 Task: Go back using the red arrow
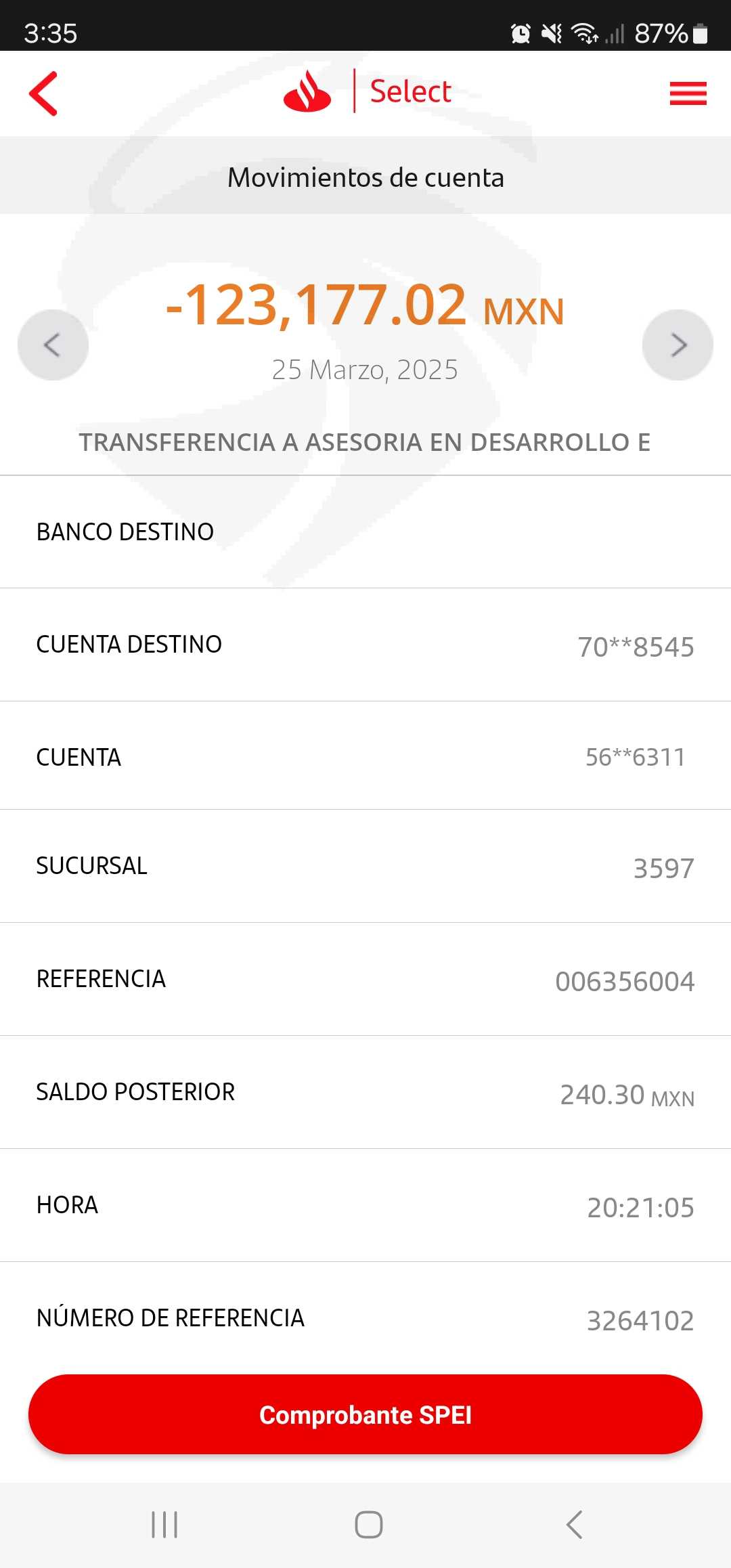44,93
